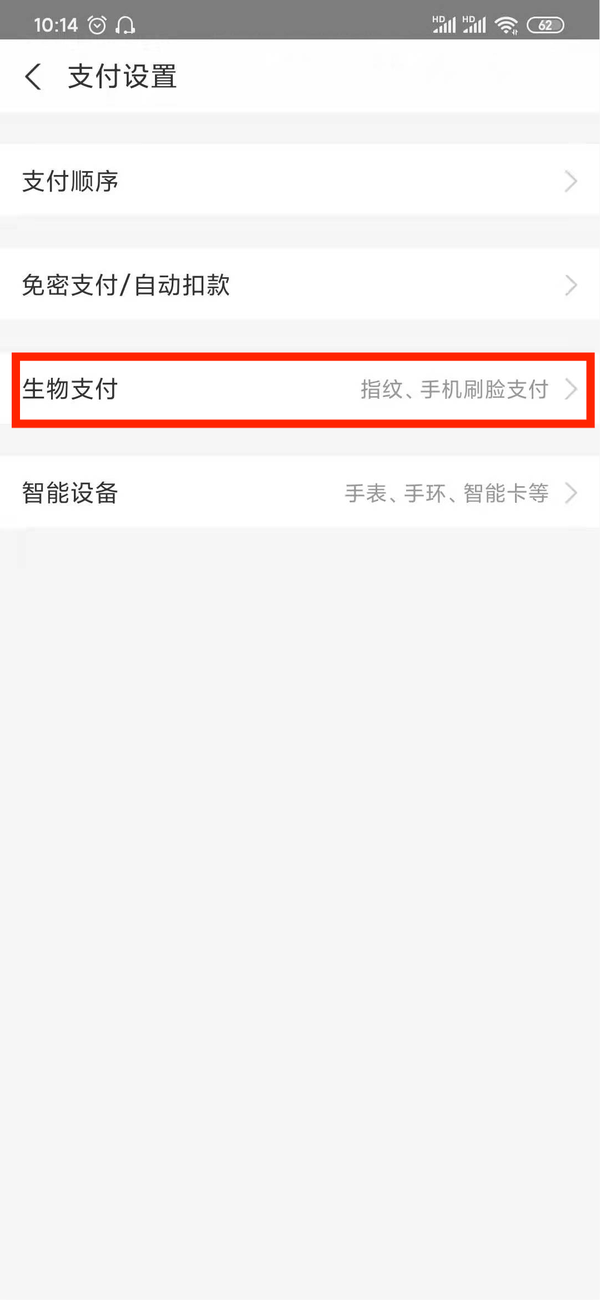Open the 支付顺序 setting
600x1300 pixels.
(x=300, y=181)
